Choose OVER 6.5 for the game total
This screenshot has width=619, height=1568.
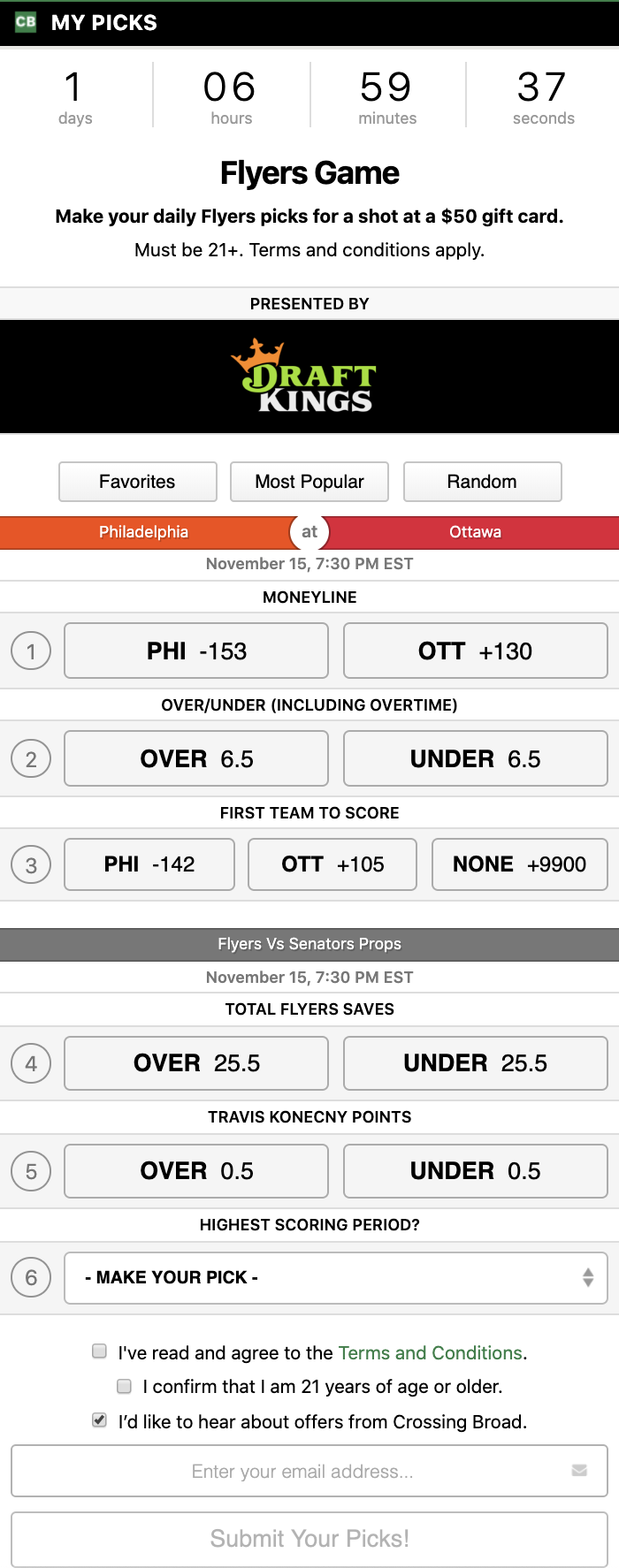[x=196, y=759]
